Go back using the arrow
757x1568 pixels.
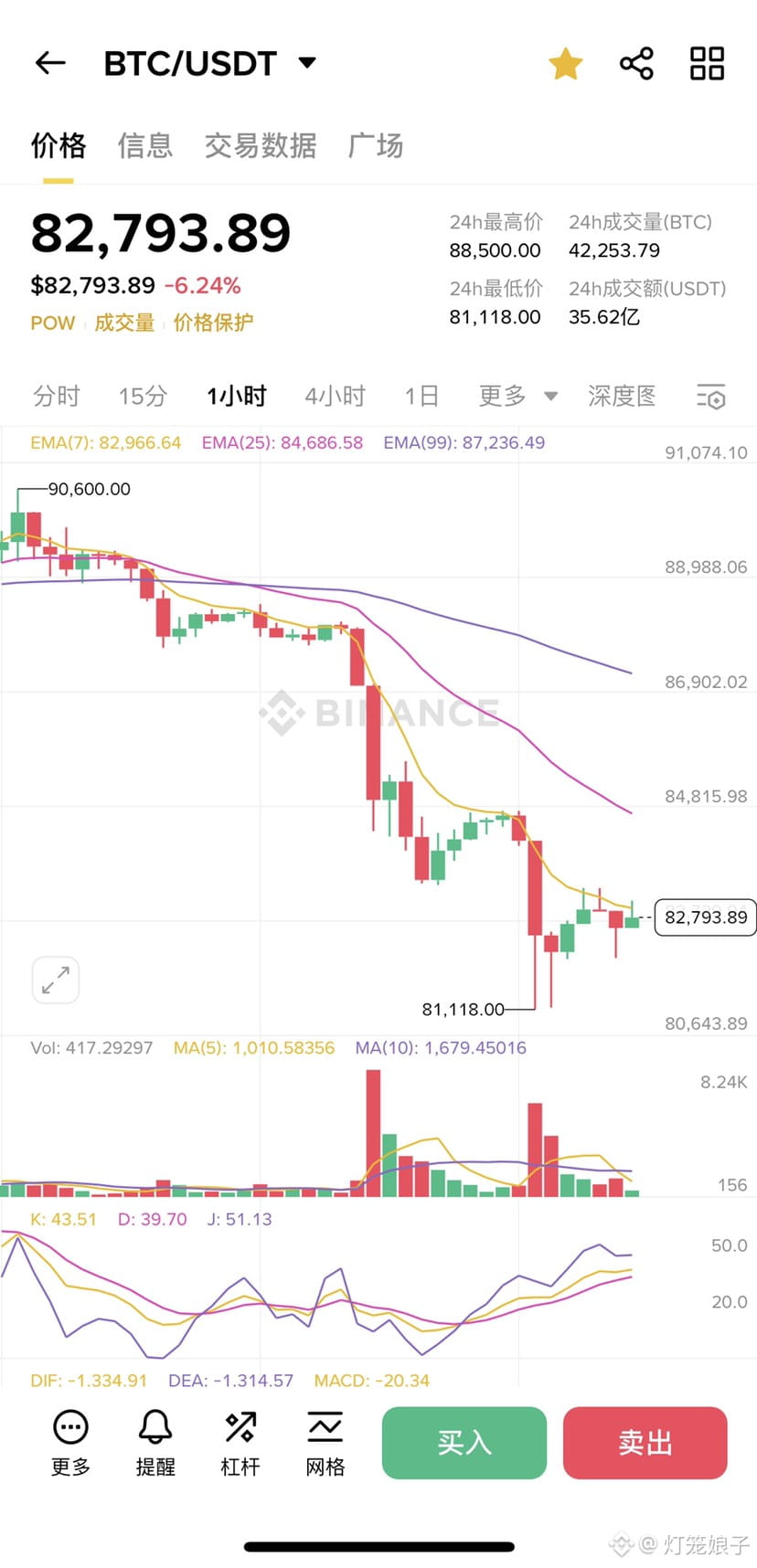(x=50, y=63)
